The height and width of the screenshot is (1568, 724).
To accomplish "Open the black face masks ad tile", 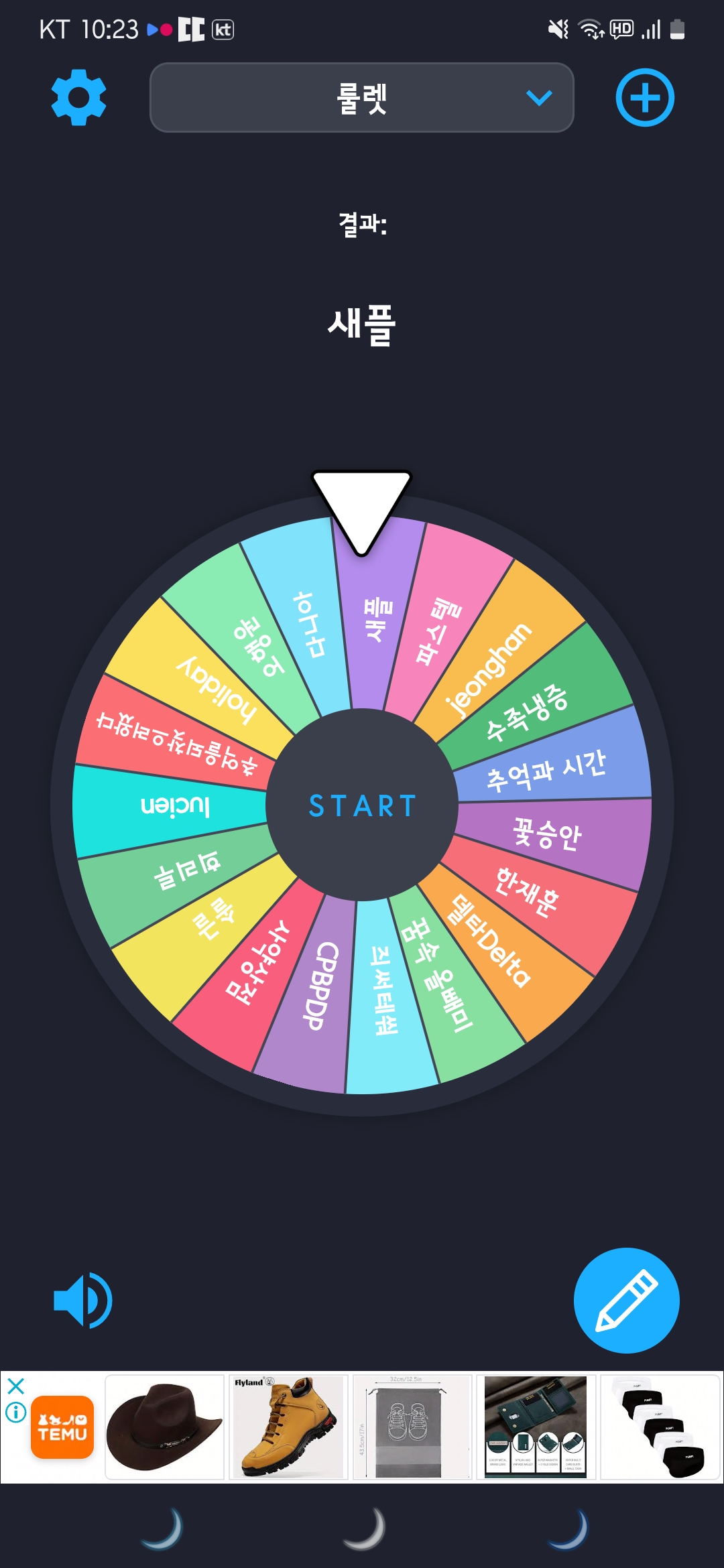I will point(660,1427).
